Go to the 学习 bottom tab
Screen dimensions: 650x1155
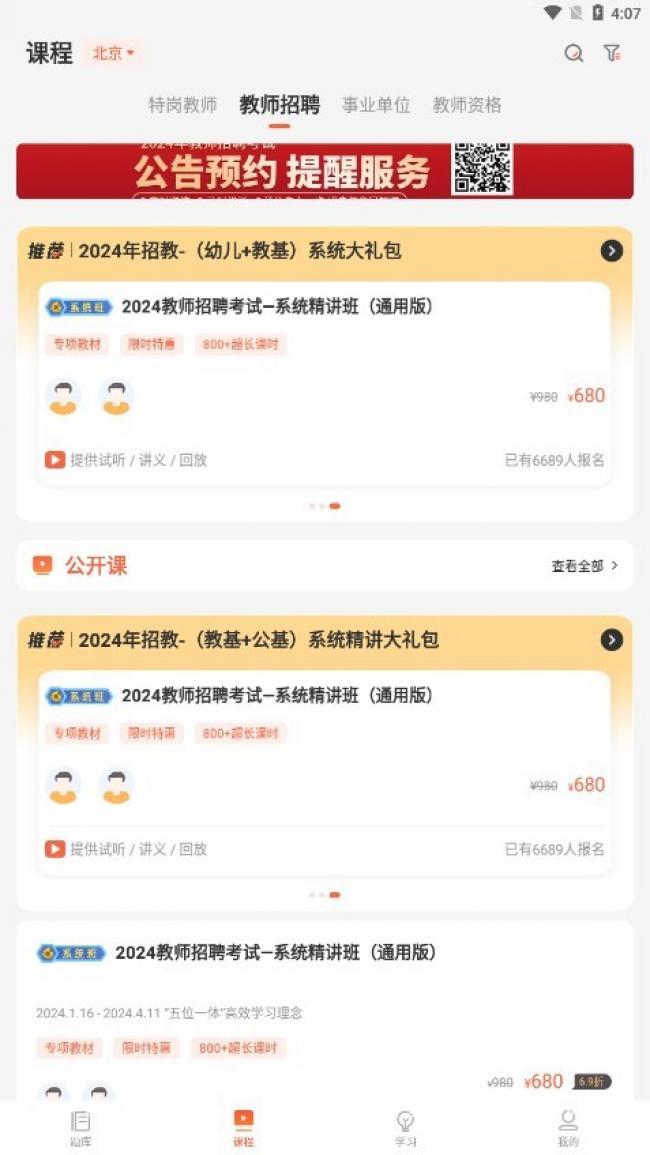click(x=405, y=1128)
